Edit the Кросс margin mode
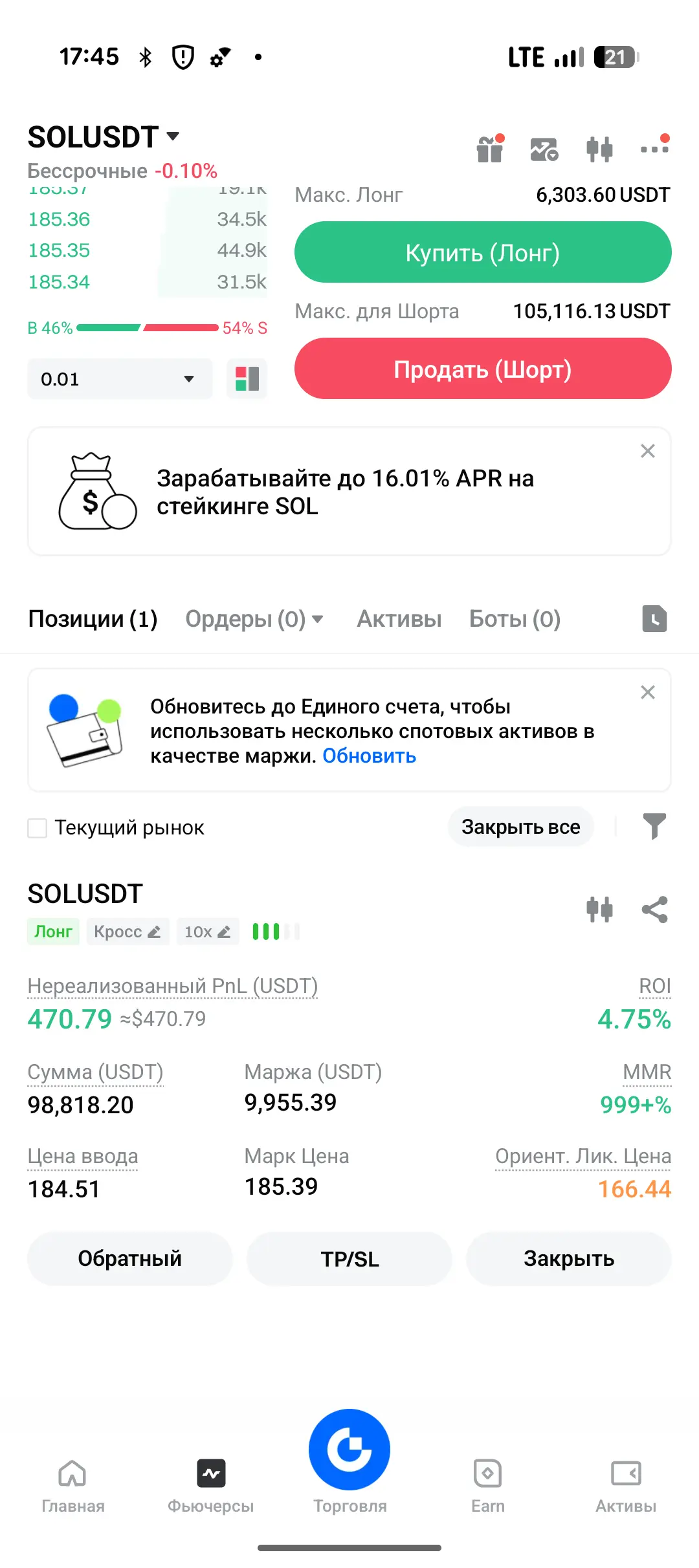This screenshot has height=1568, width=699. point(128,931)
